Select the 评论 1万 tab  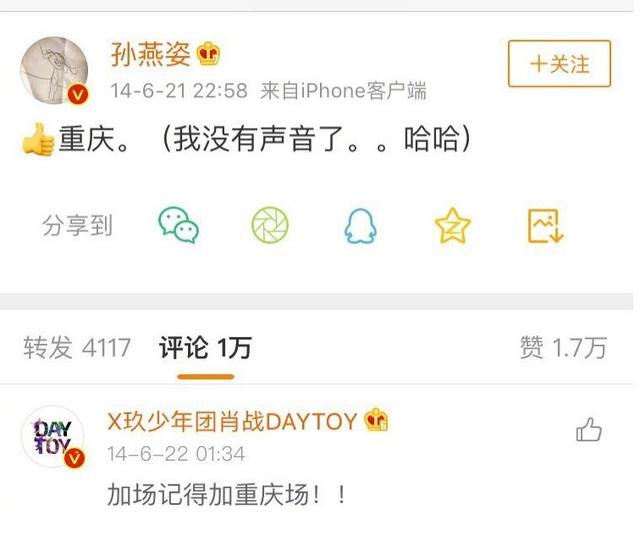pos(205,347)
